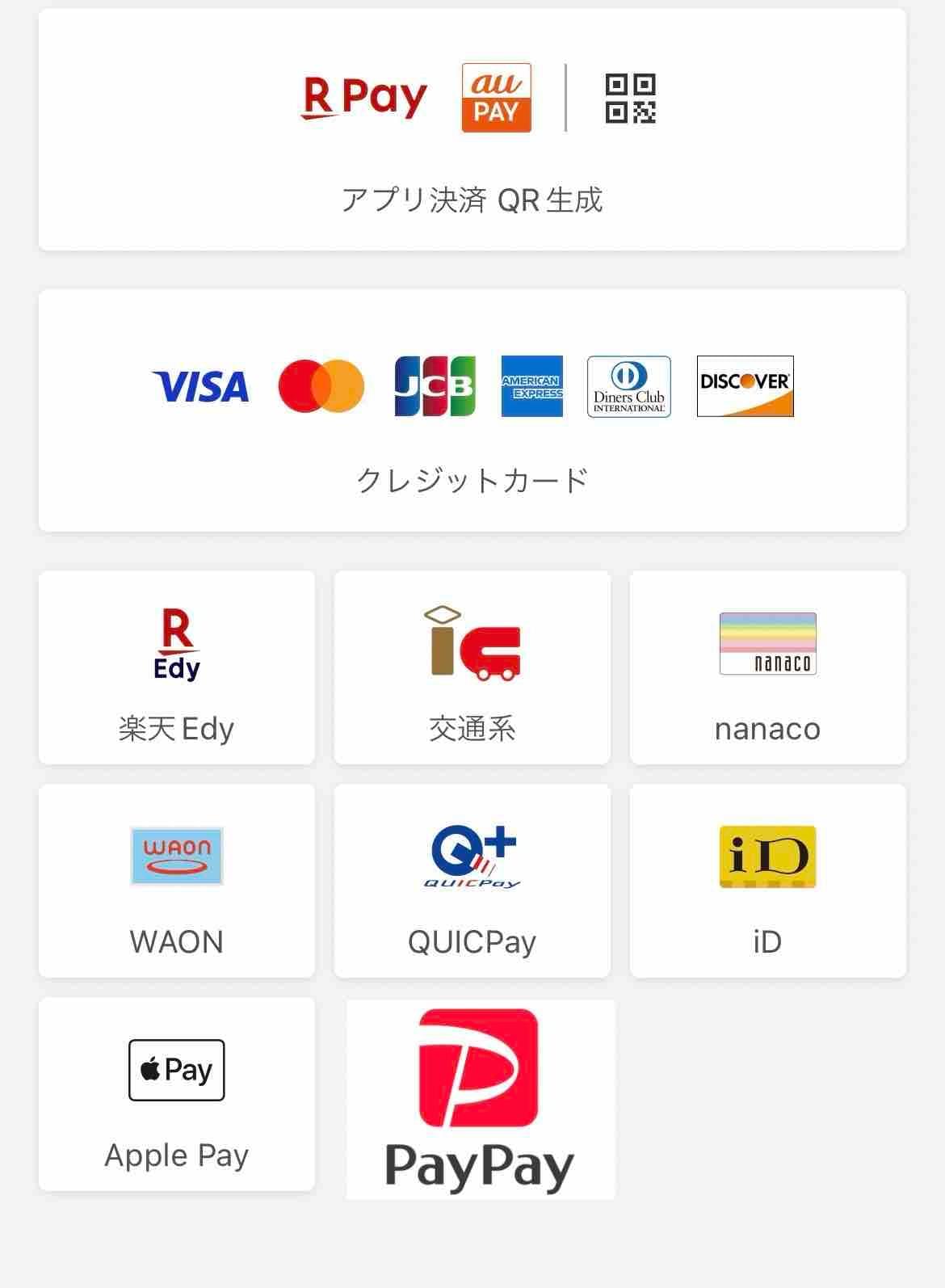Select the 交通系 IC card option
The height and width of the screenshot is (1288, 945).
[472, 667]
